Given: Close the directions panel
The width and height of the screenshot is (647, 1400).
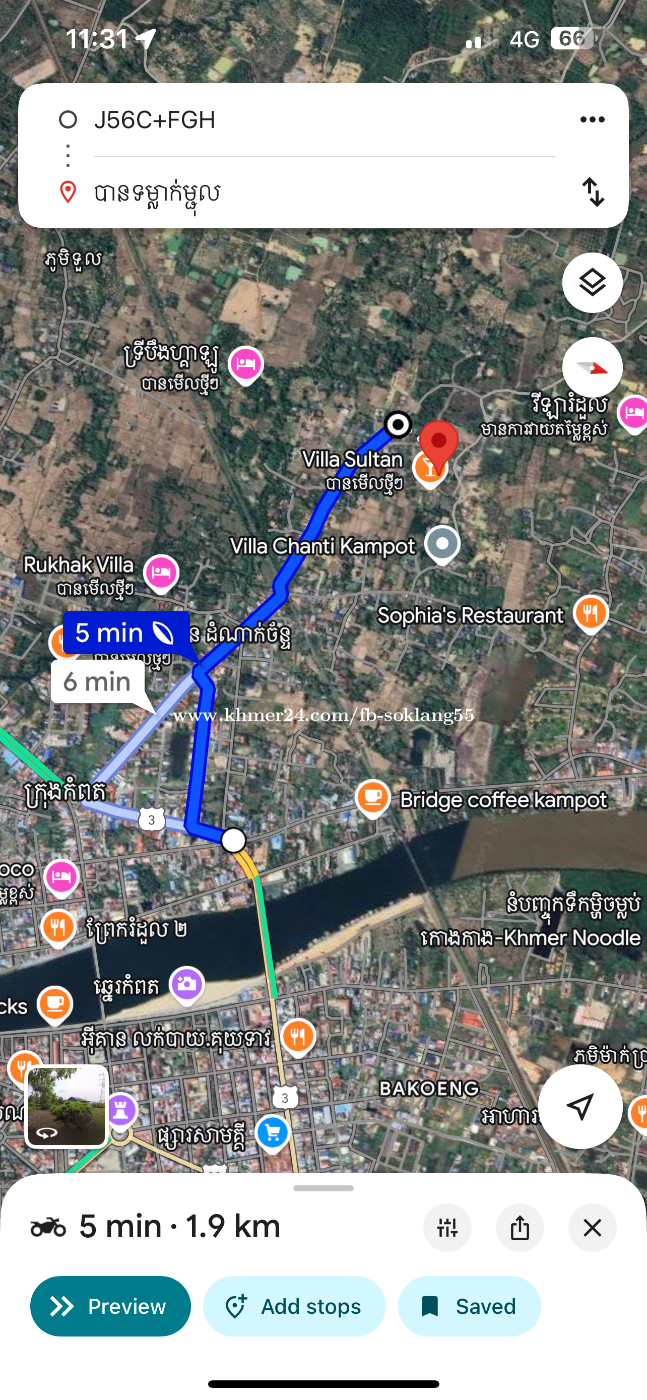Looking at the screenshot, I should pyautogui.click(x=592, y=1228).
